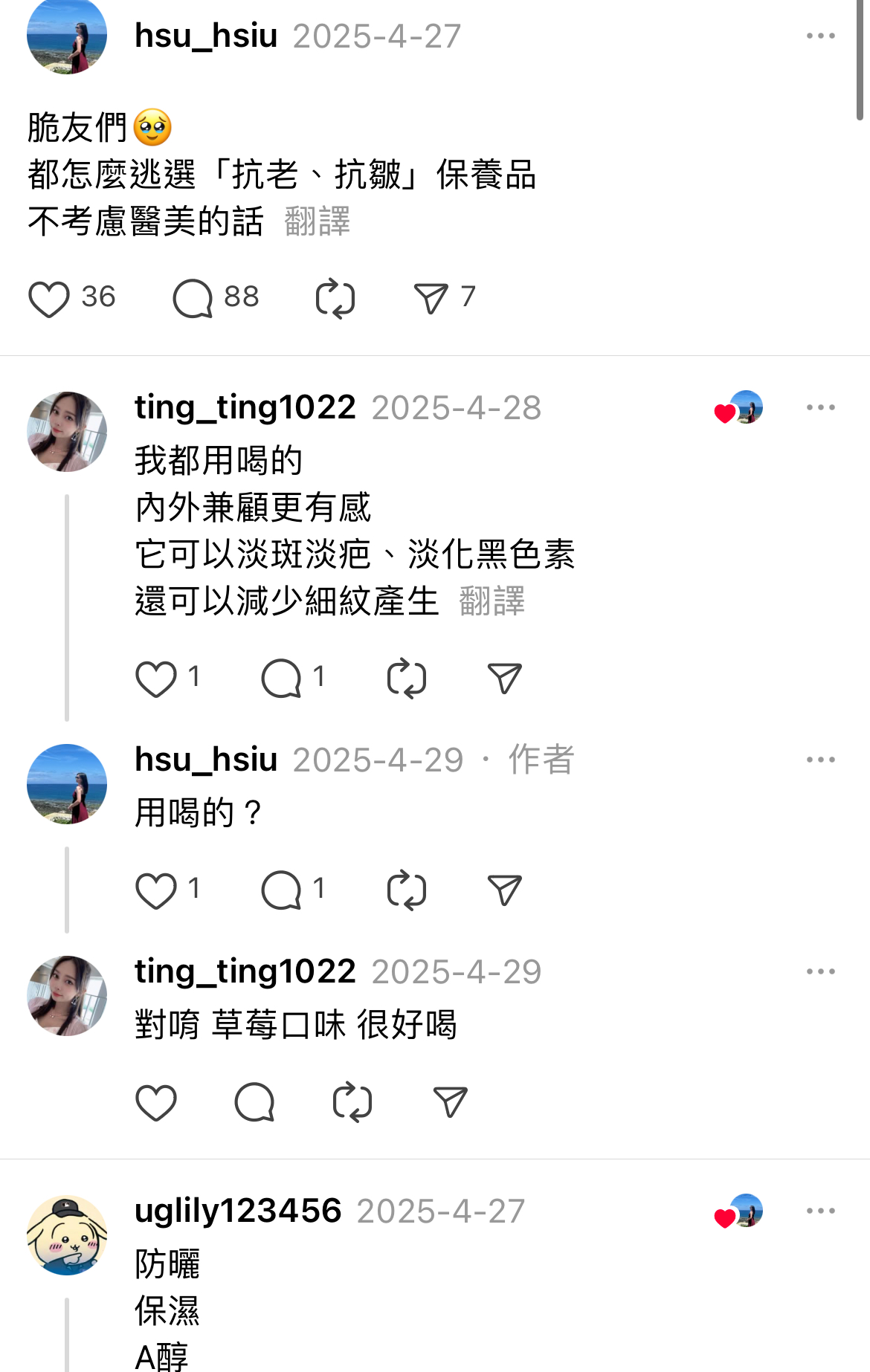
Task: Like hsu_hsiu's original post about anti-aging
Action: tap(49, 299)
